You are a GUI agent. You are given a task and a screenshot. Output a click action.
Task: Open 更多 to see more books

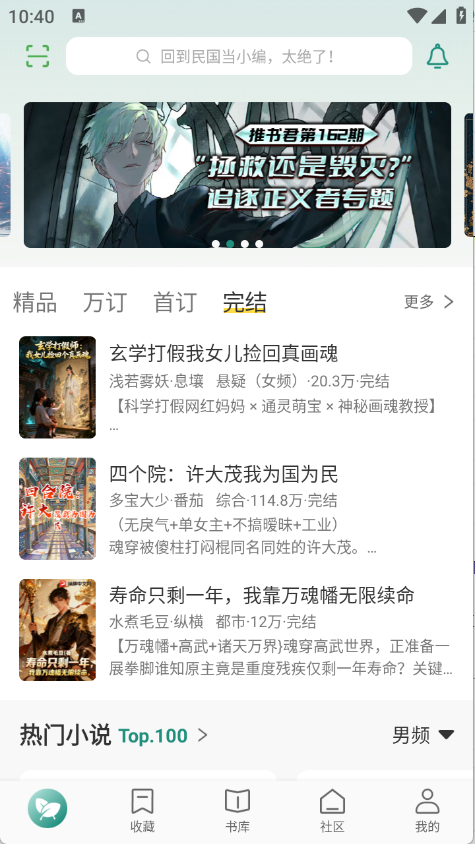click(429, 302)
